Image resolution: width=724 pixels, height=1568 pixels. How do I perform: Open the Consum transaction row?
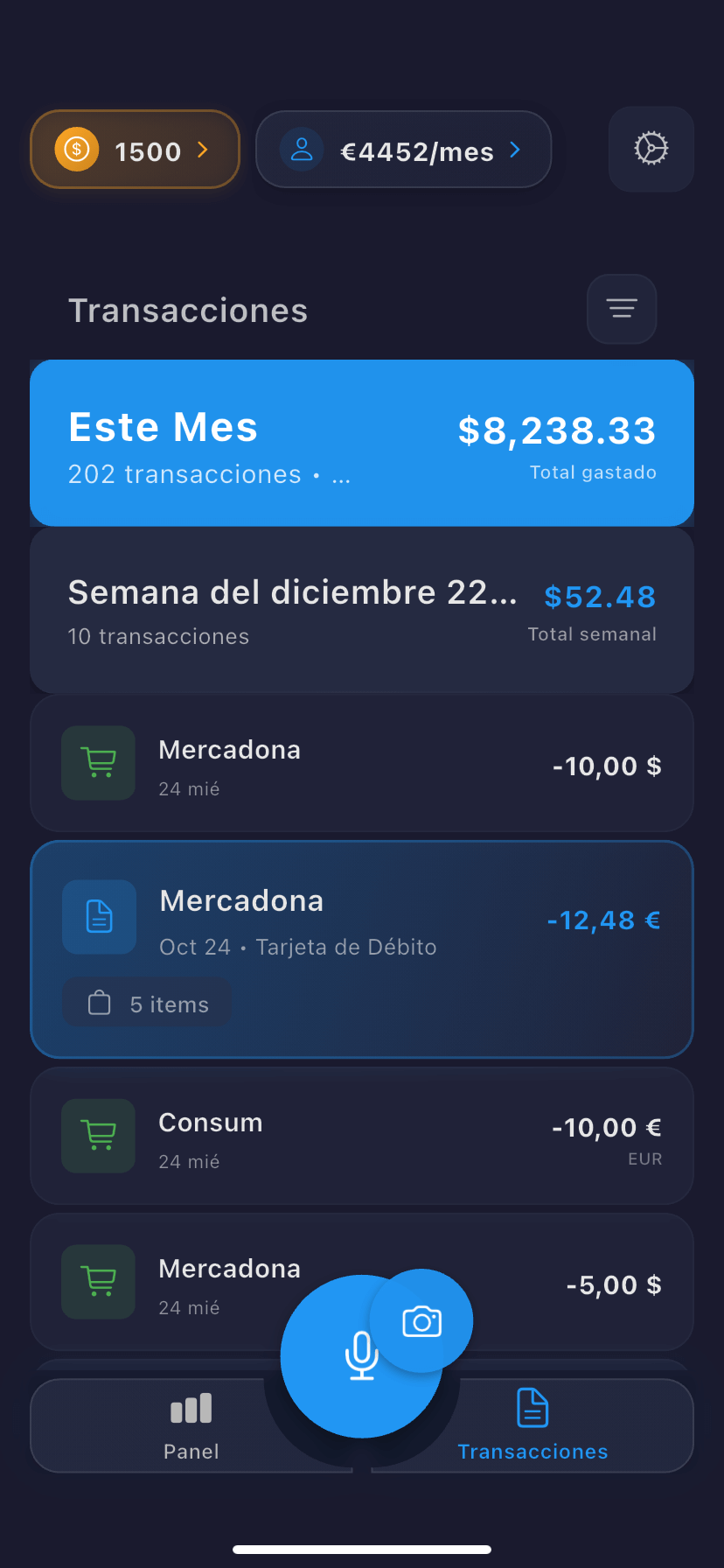point(362,1136)
